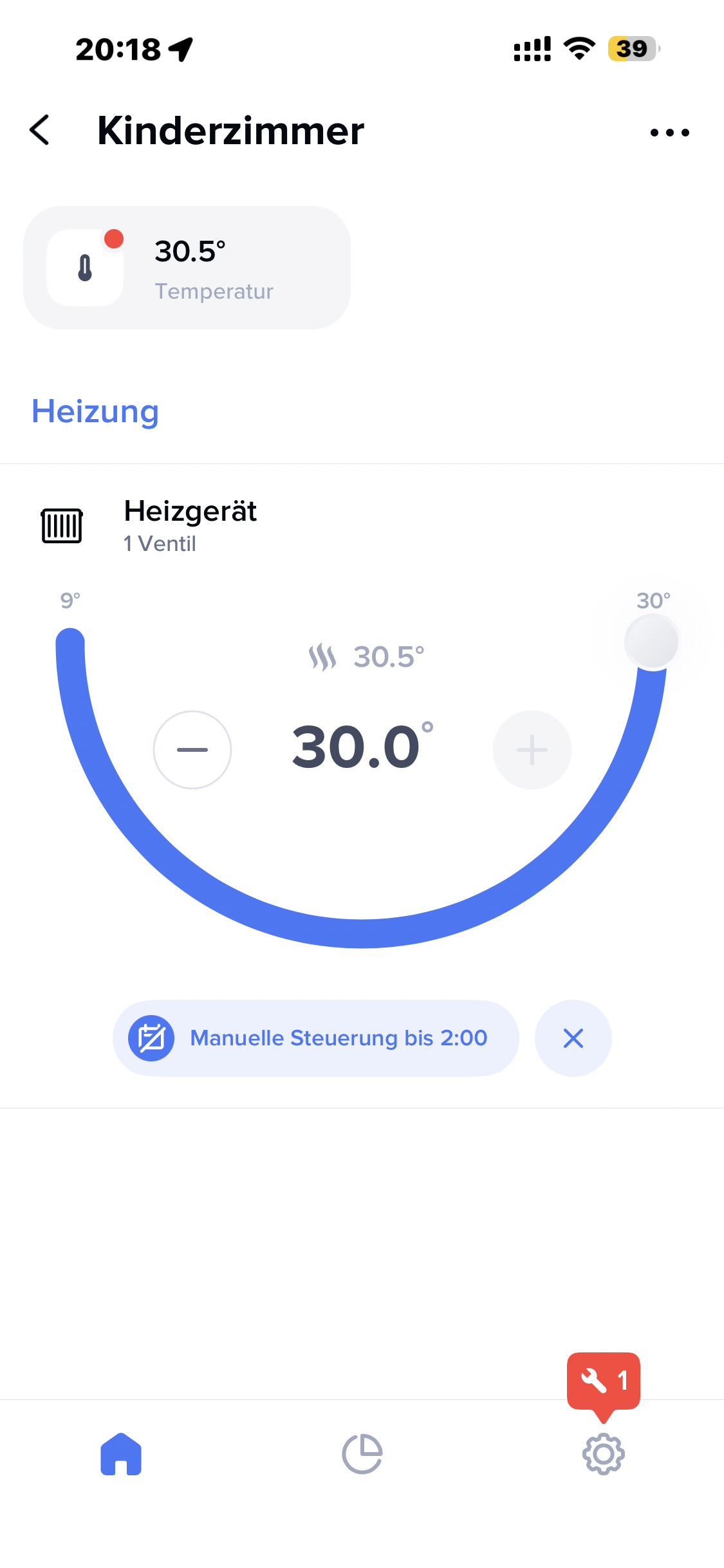Open Heizgerät 1 Ventil details
Screen dimensions: 724x1568
point(190,525)
